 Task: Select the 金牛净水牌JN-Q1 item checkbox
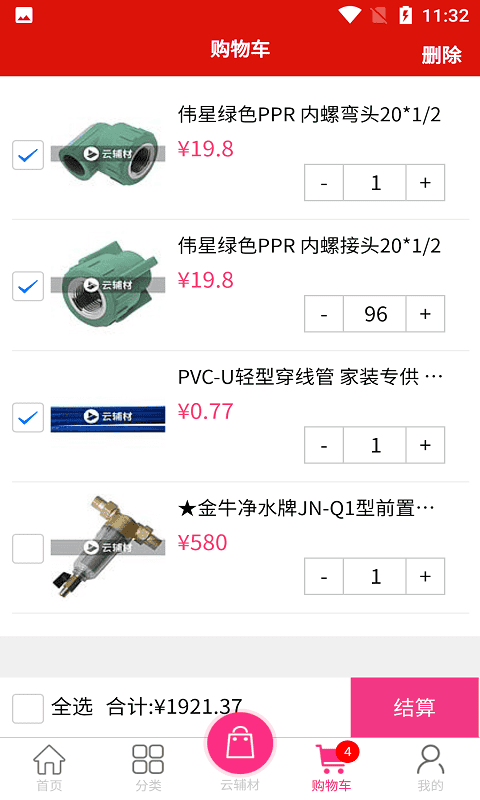pyautogui.click(x=28, y=548)
